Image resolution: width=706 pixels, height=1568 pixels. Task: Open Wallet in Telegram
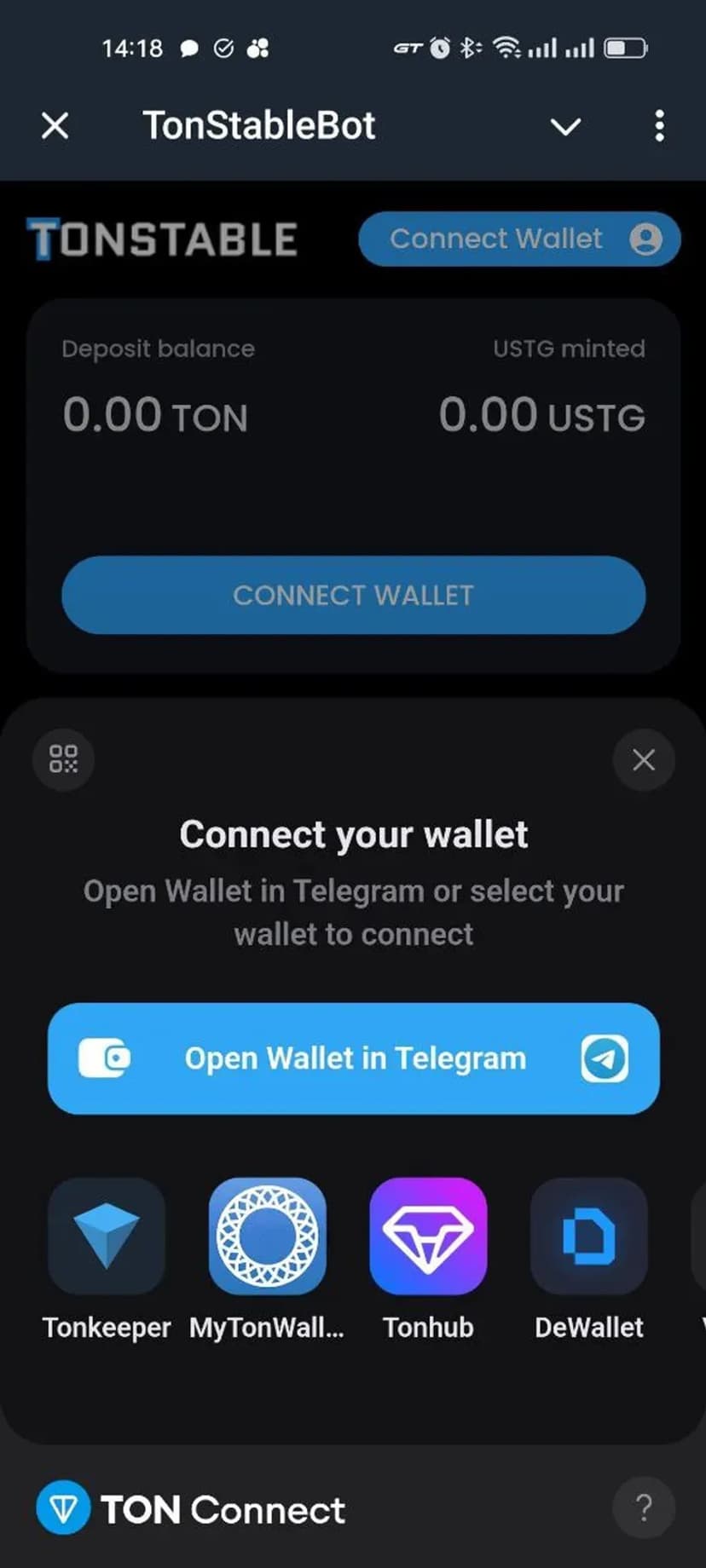[x=353, y=1058]
